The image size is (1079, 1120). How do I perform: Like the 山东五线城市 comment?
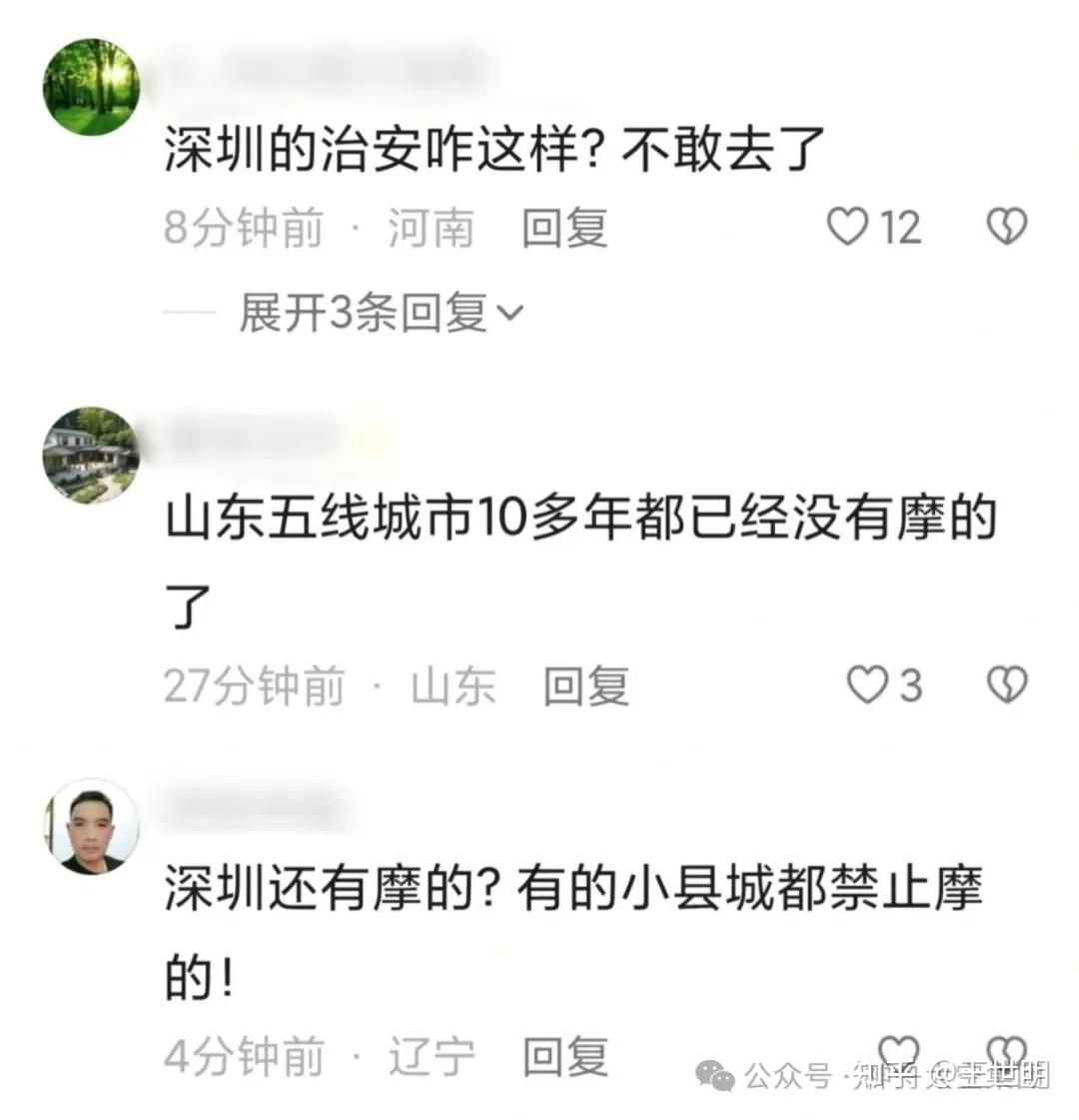pos(866,685)
